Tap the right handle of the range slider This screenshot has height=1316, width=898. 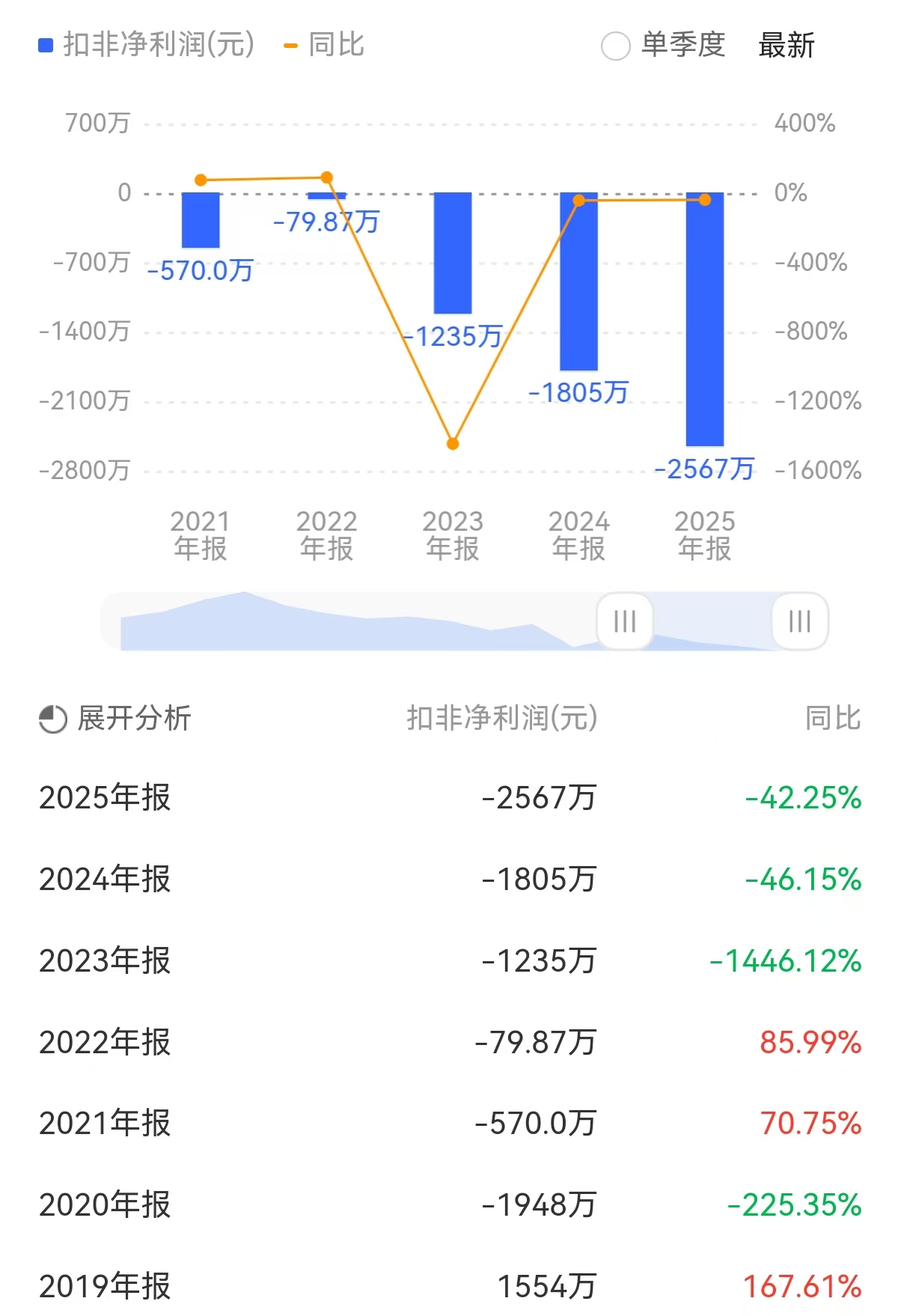(799, 621)
